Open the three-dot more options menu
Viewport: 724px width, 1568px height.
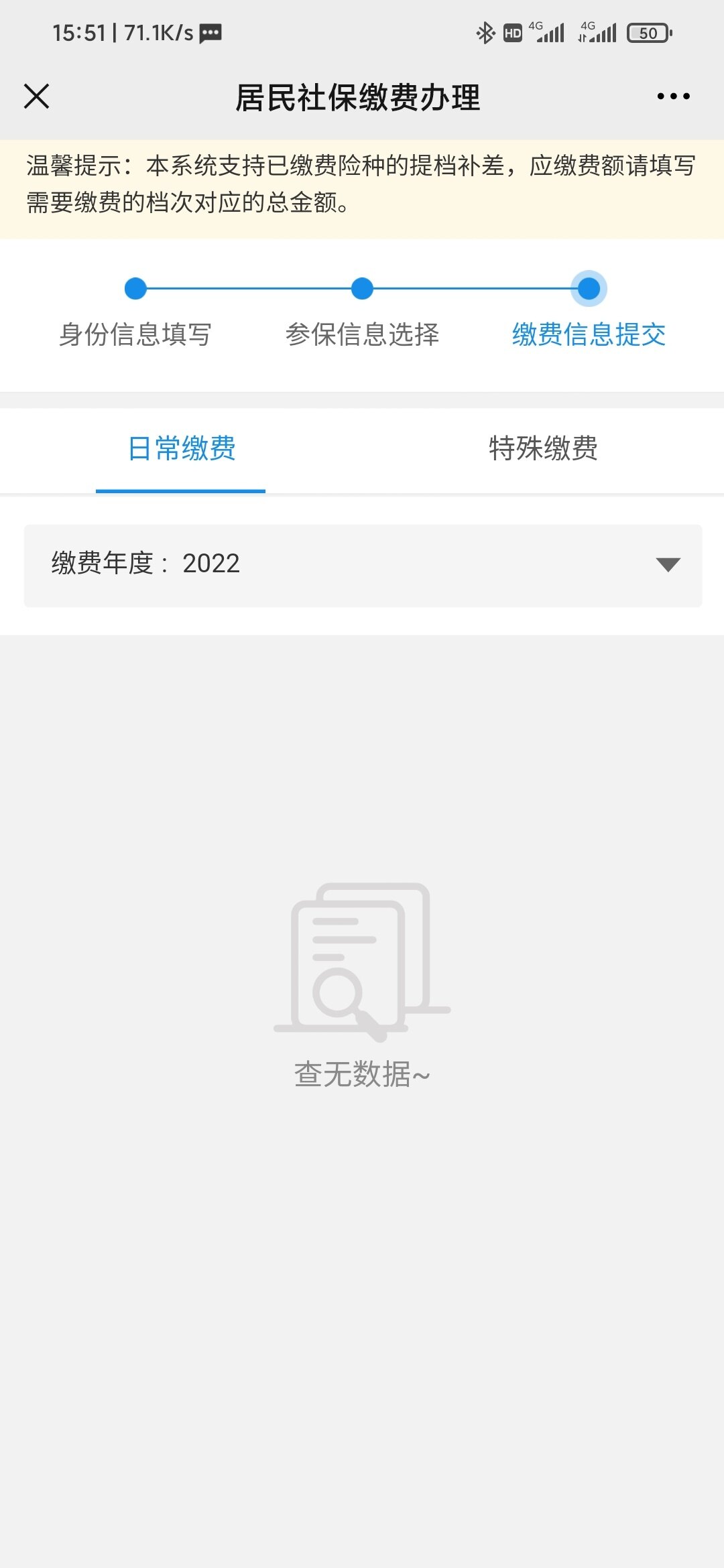(673, 96)
